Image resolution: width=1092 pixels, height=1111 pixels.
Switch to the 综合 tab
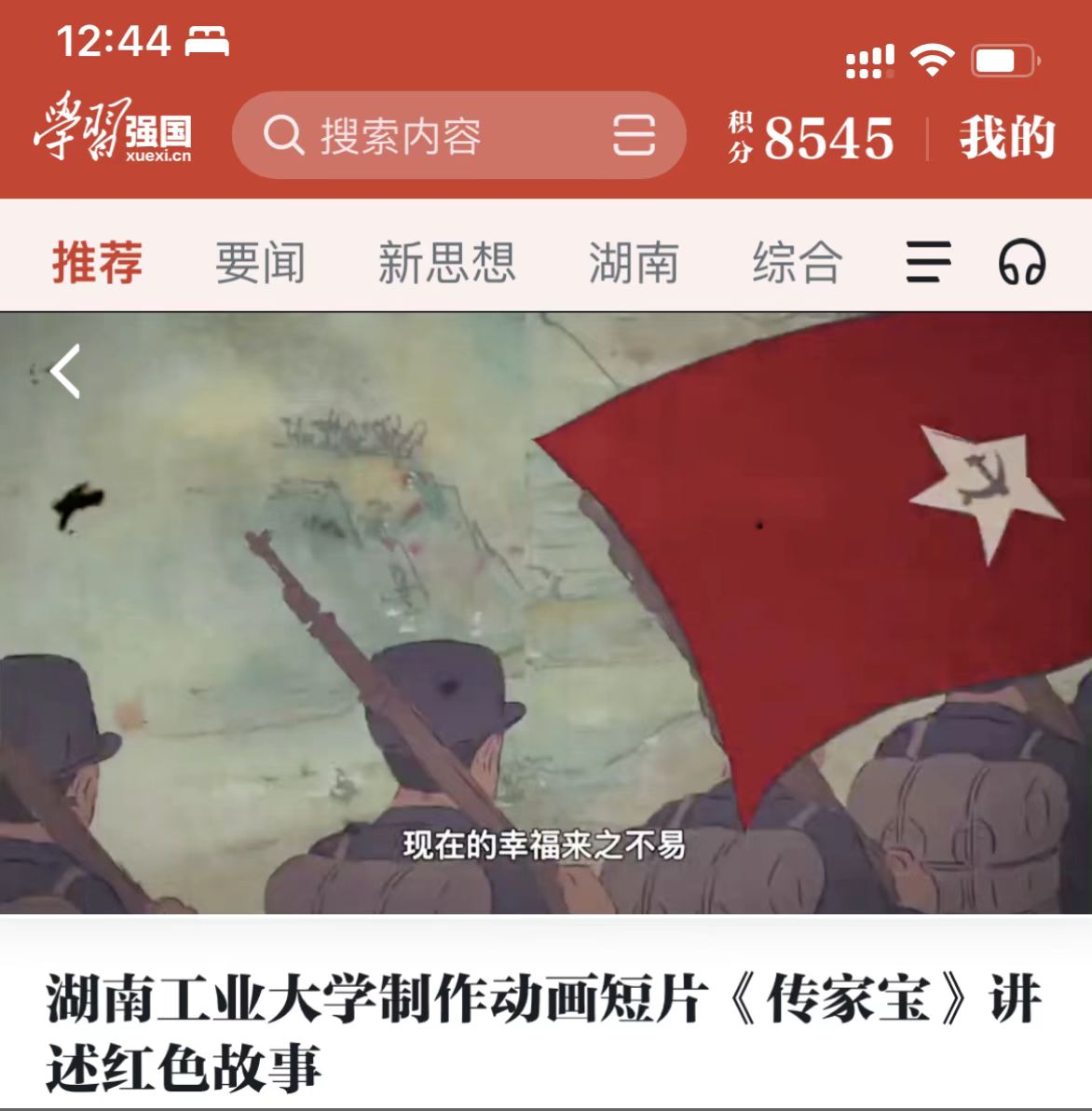798,262
